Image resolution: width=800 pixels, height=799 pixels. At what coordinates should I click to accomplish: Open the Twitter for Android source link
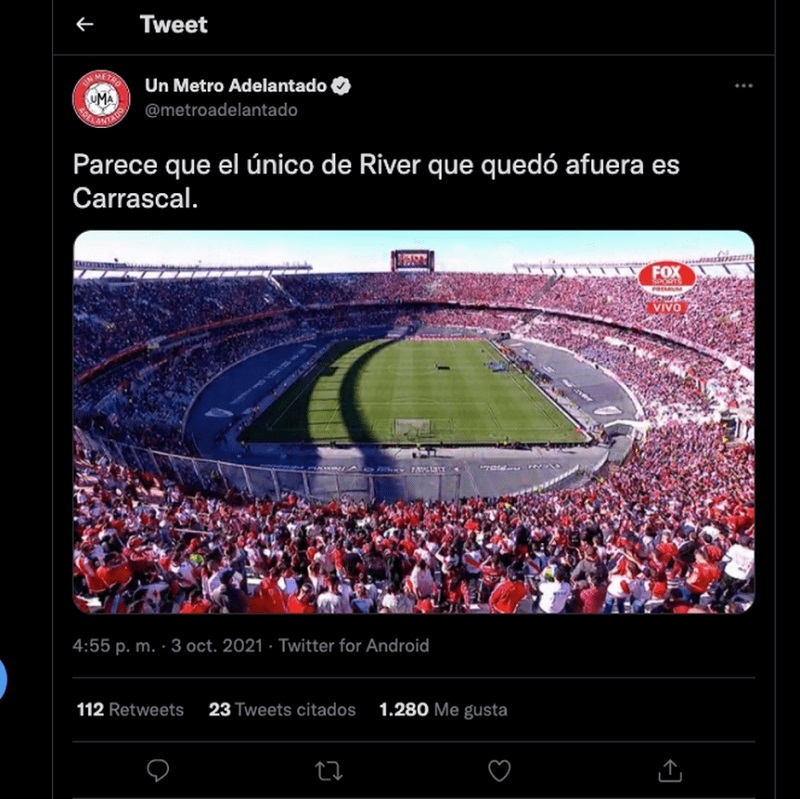(354, 646)
